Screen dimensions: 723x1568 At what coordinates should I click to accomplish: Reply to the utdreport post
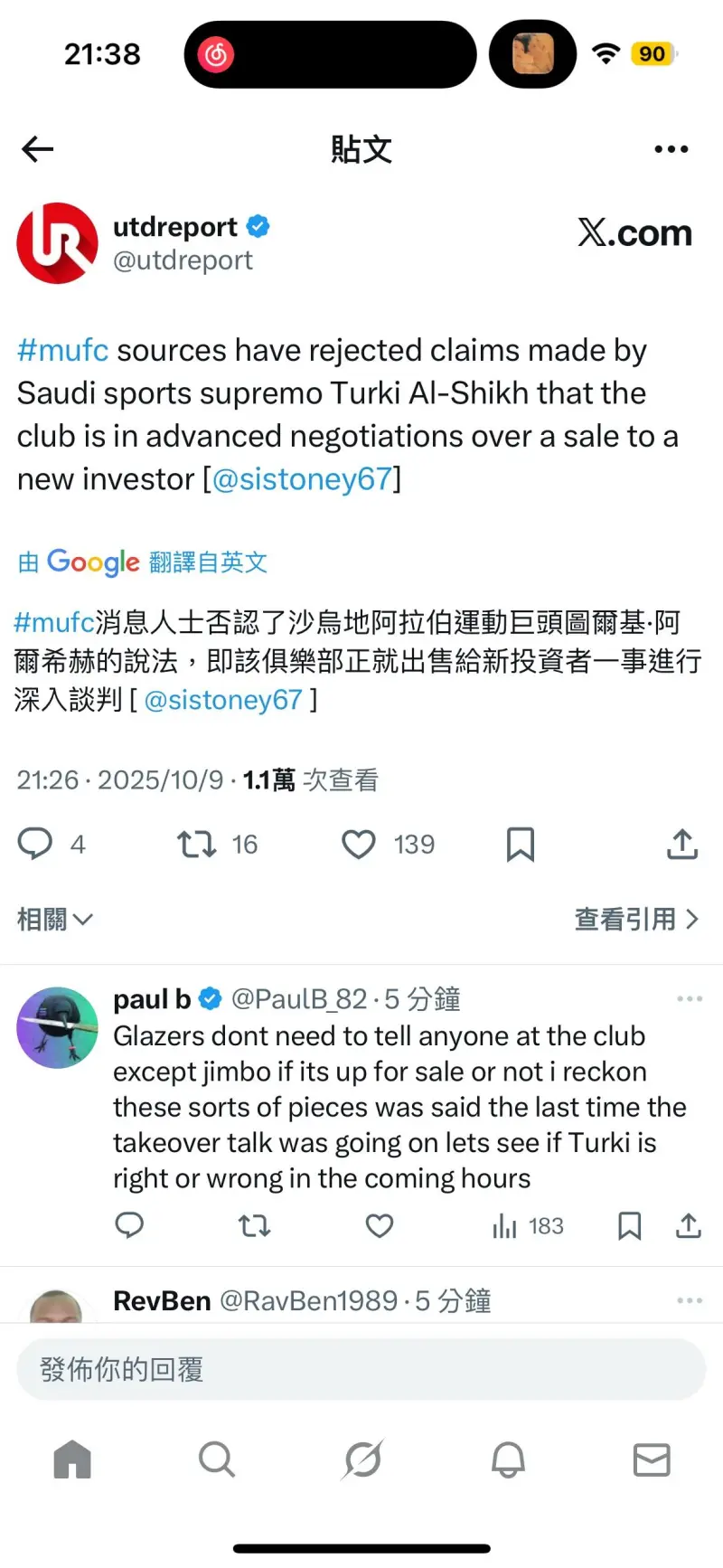[36, 844]
